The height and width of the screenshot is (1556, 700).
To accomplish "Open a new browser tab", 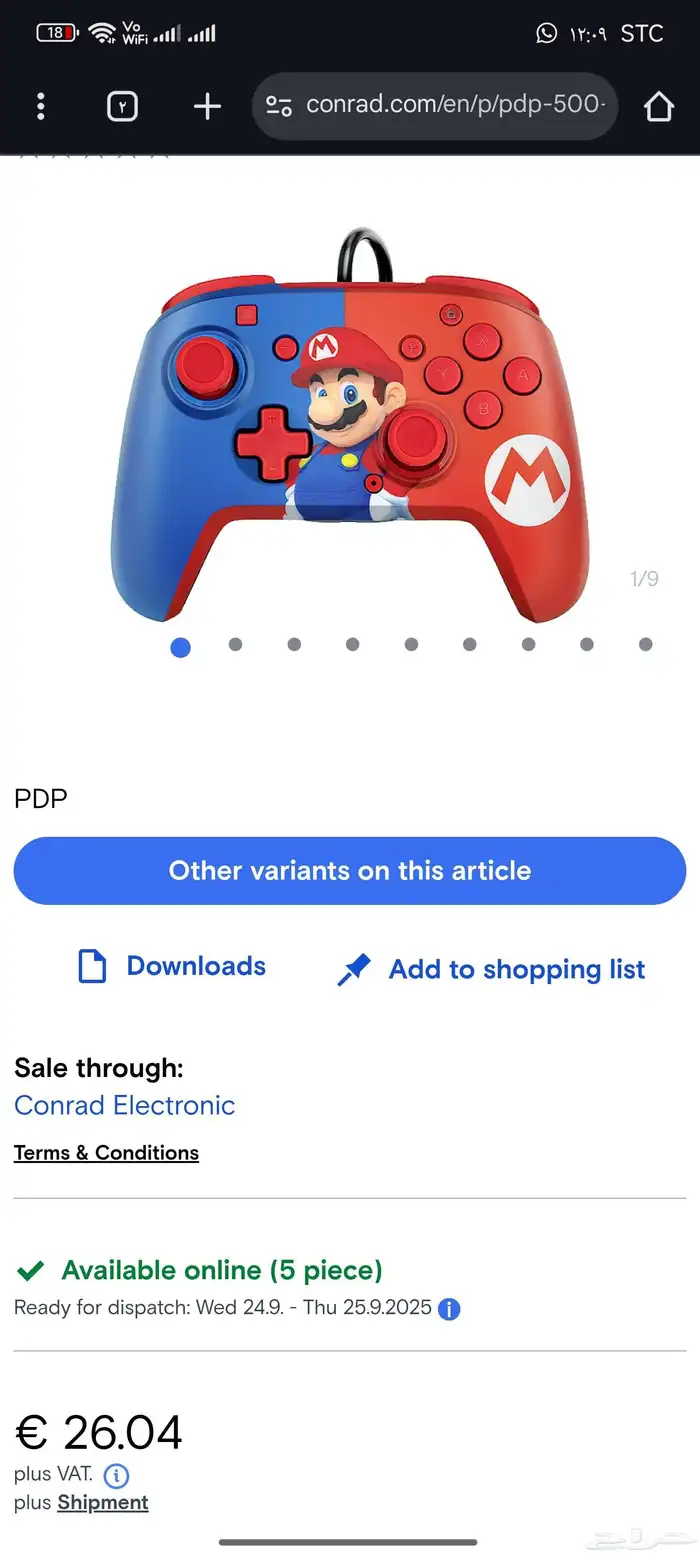I will [206, 106].
